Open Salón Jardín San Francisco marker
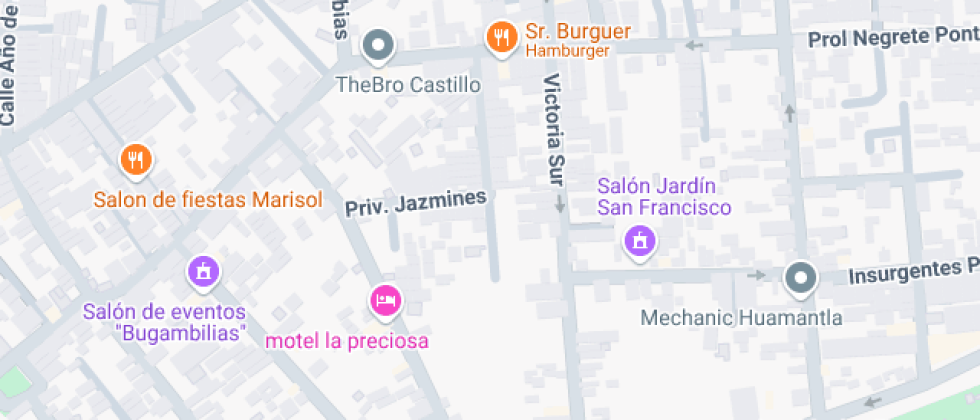980x420 pixels. pyautogui.click(x=639, y=241)
